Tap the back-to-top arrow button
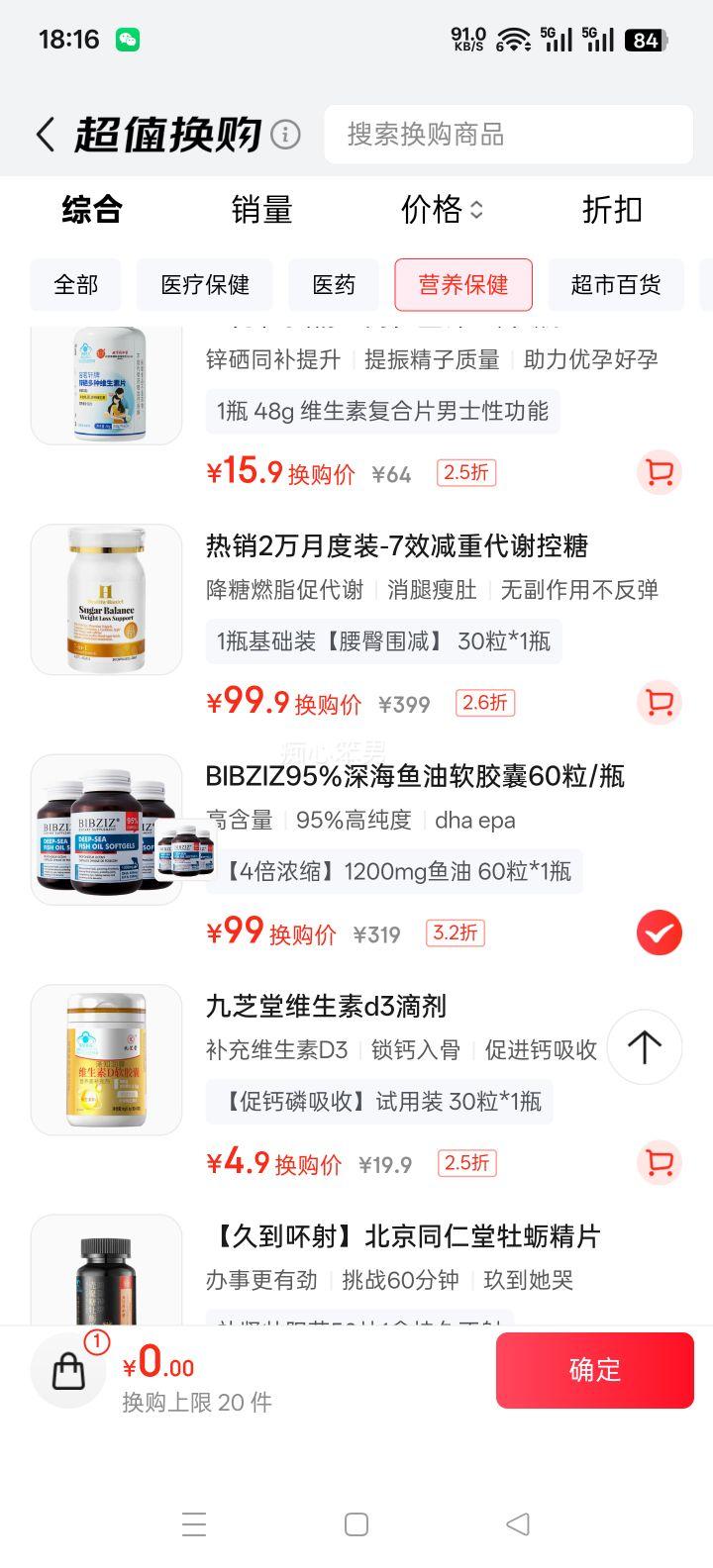Viewport: 713px width, 1568px height. [644, 1047]
